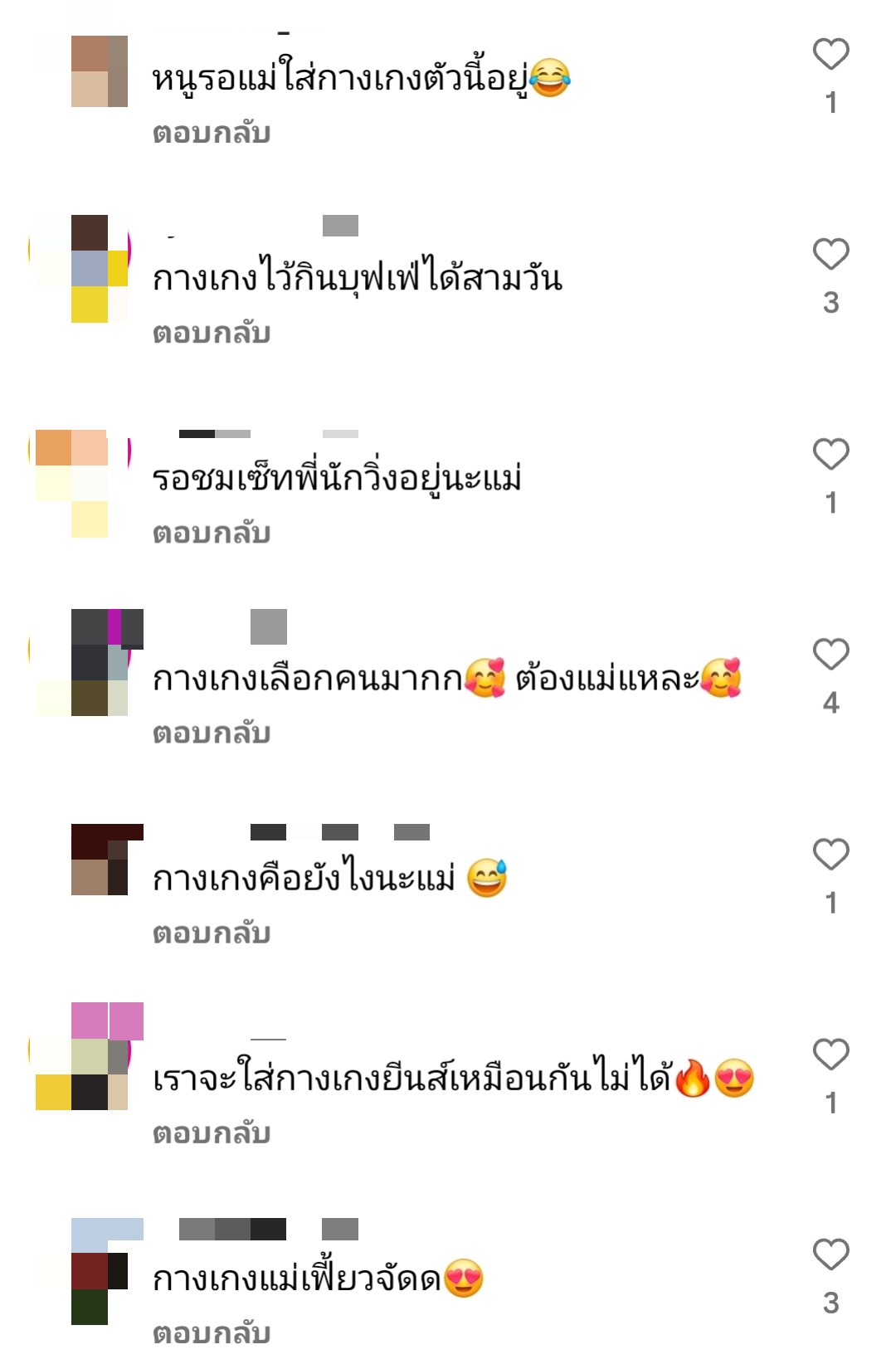Tap ตอบกลับ under "กางเกงเลือกคนมากก" comment
Viewport: 896px width, 1369px height.
coord(212,733)
